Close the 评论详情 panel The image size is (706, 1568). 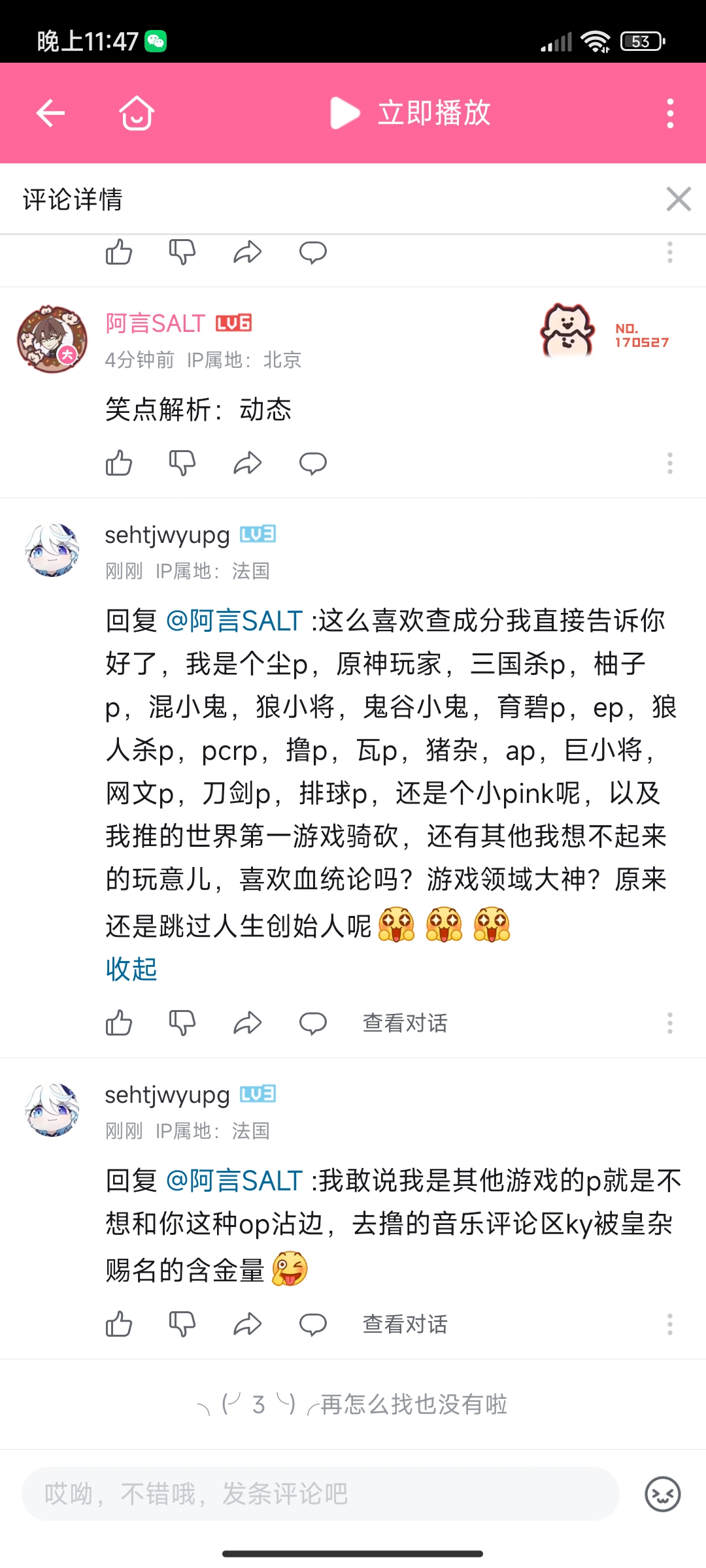pos(679,199)
